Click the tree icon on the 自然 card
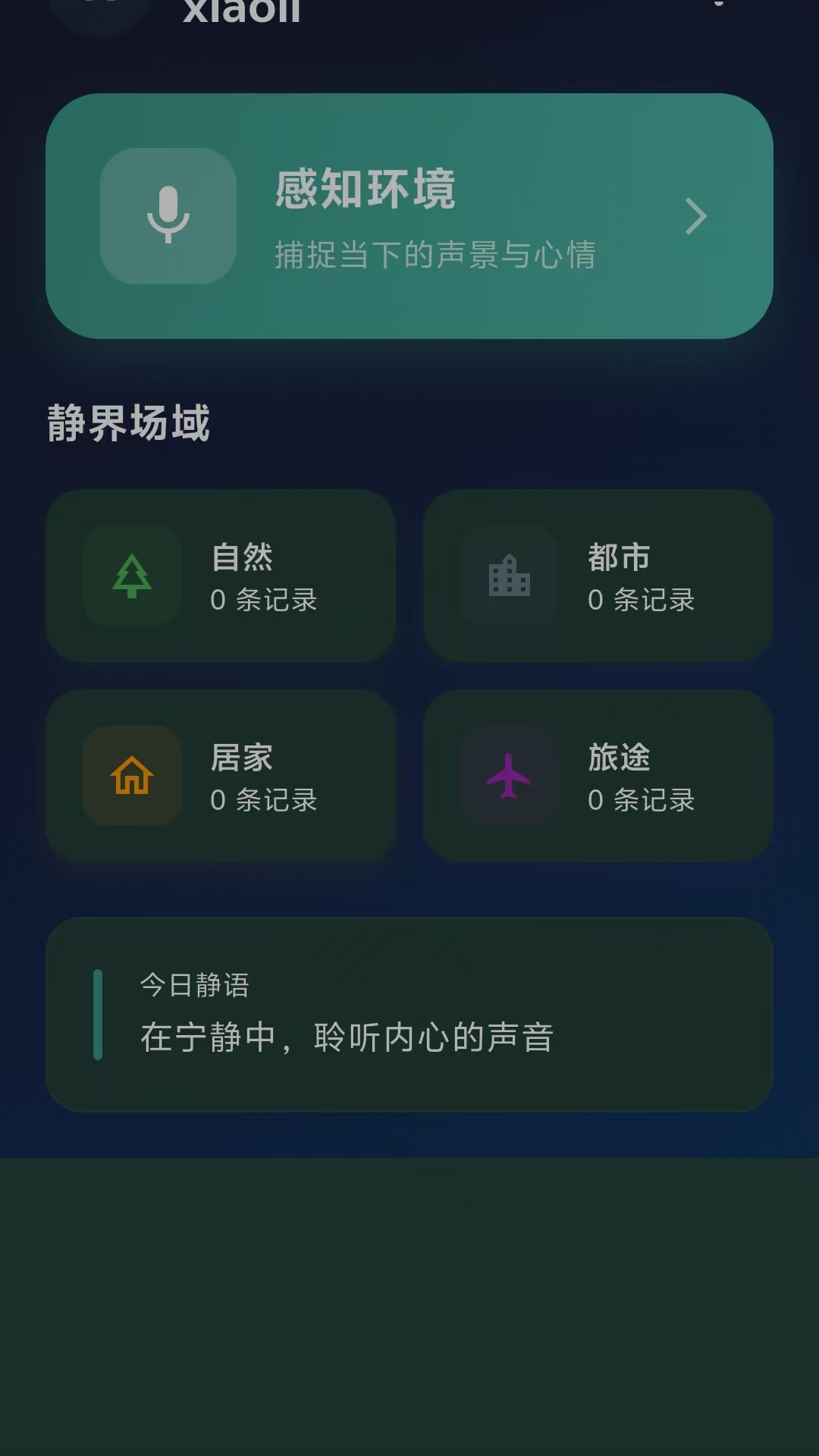 point(133,576)
